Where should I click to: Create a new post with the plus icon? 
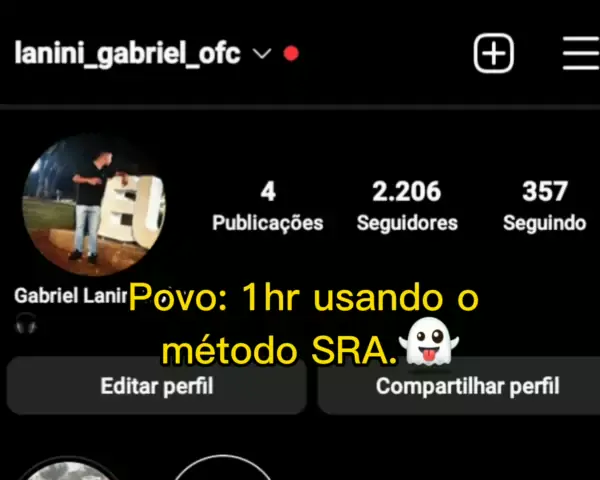tap(493, 53)
